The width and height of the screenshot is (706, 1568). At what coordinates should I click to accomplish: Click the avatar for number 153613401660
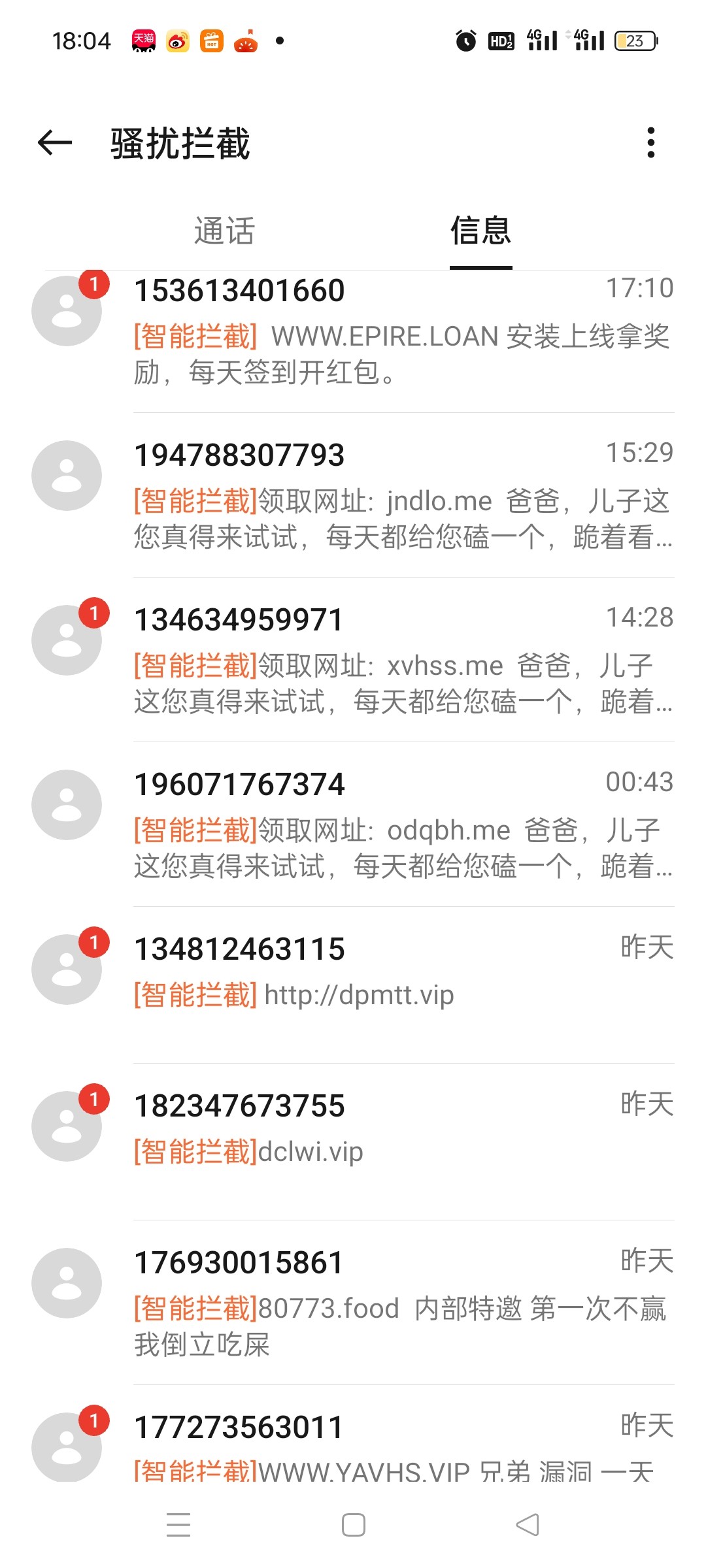point(67,310)
